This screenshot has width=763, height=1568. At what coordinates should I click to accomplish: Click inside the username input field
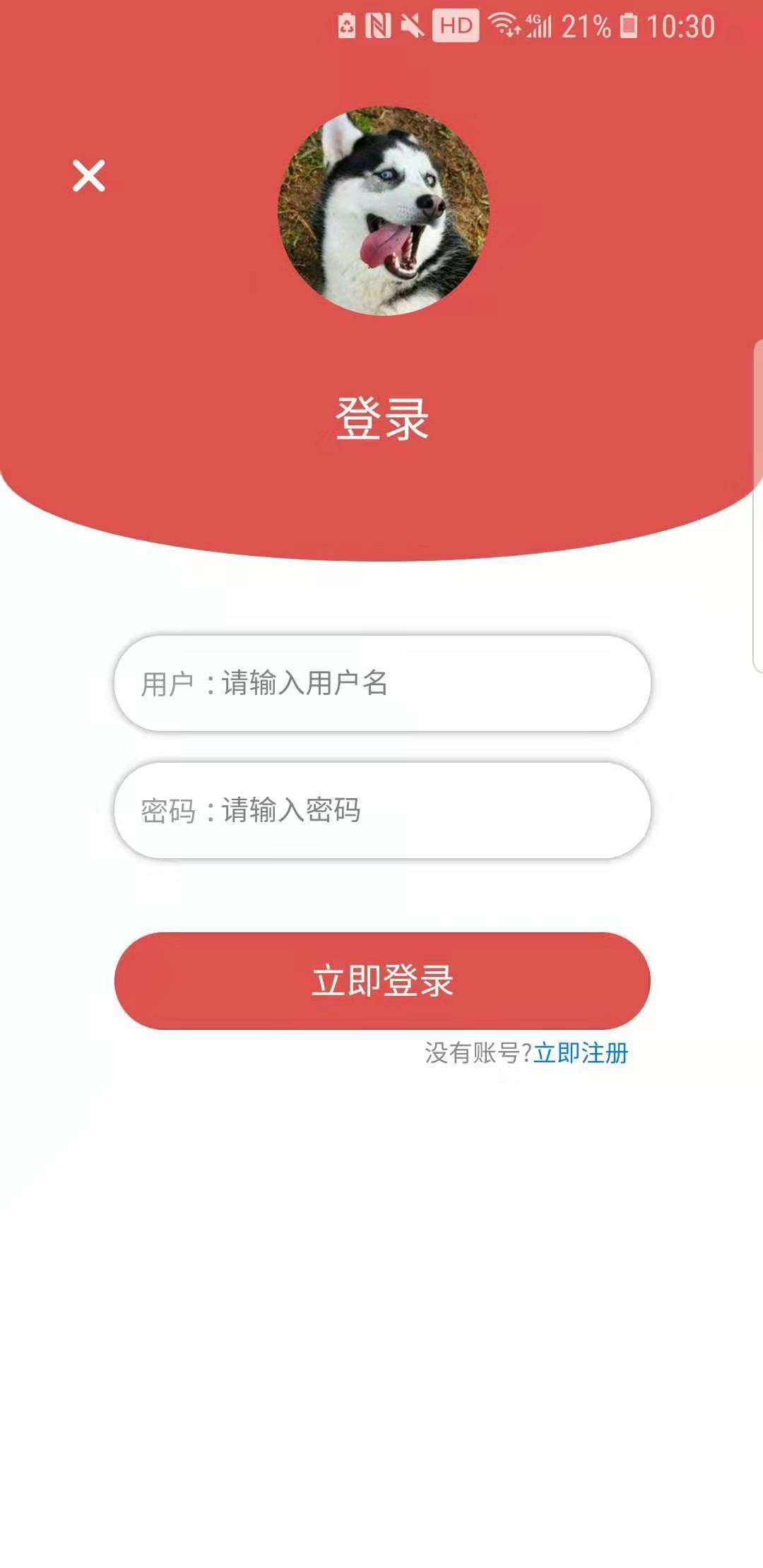[381, 682]
